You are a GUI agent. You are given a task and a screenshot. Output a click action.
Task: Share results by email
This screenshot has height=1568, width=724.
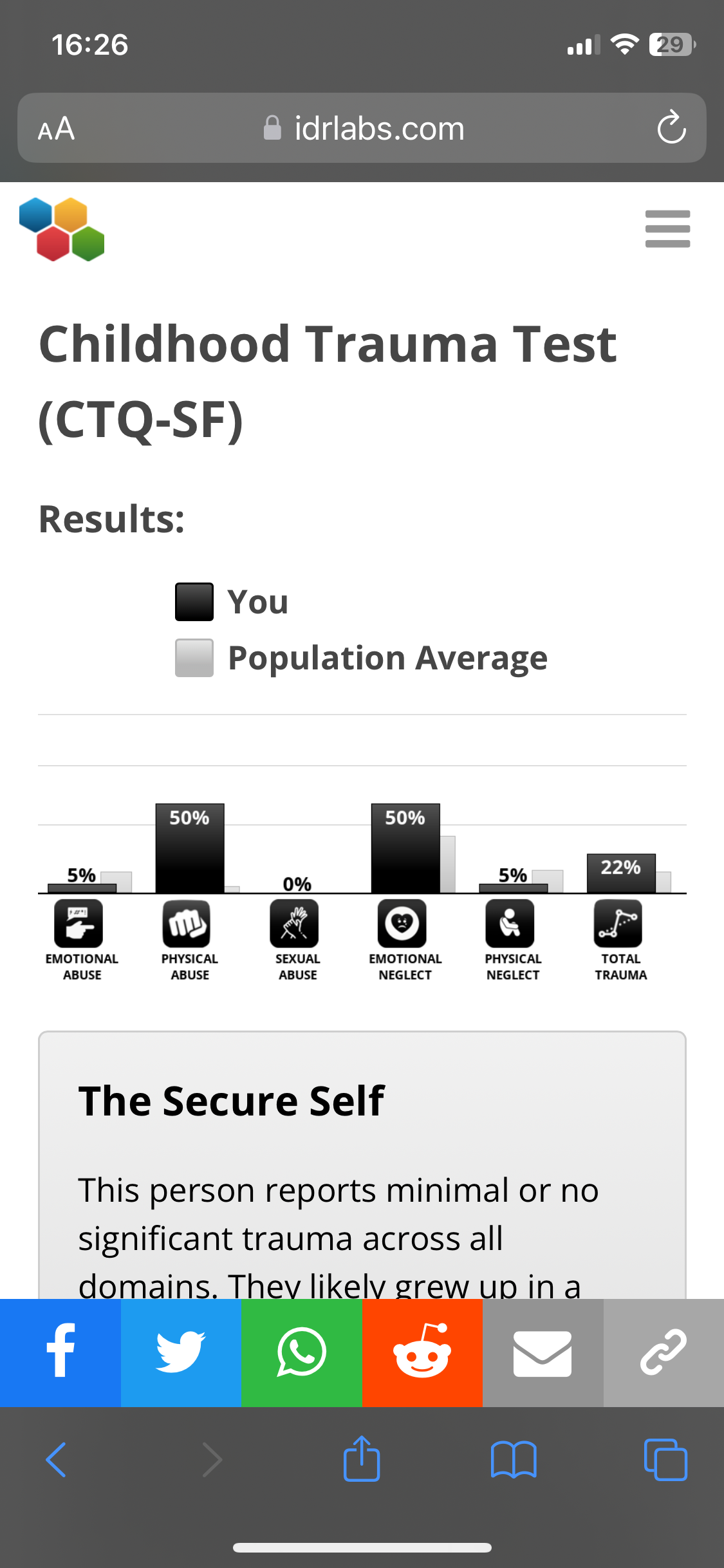(543, 1352)
